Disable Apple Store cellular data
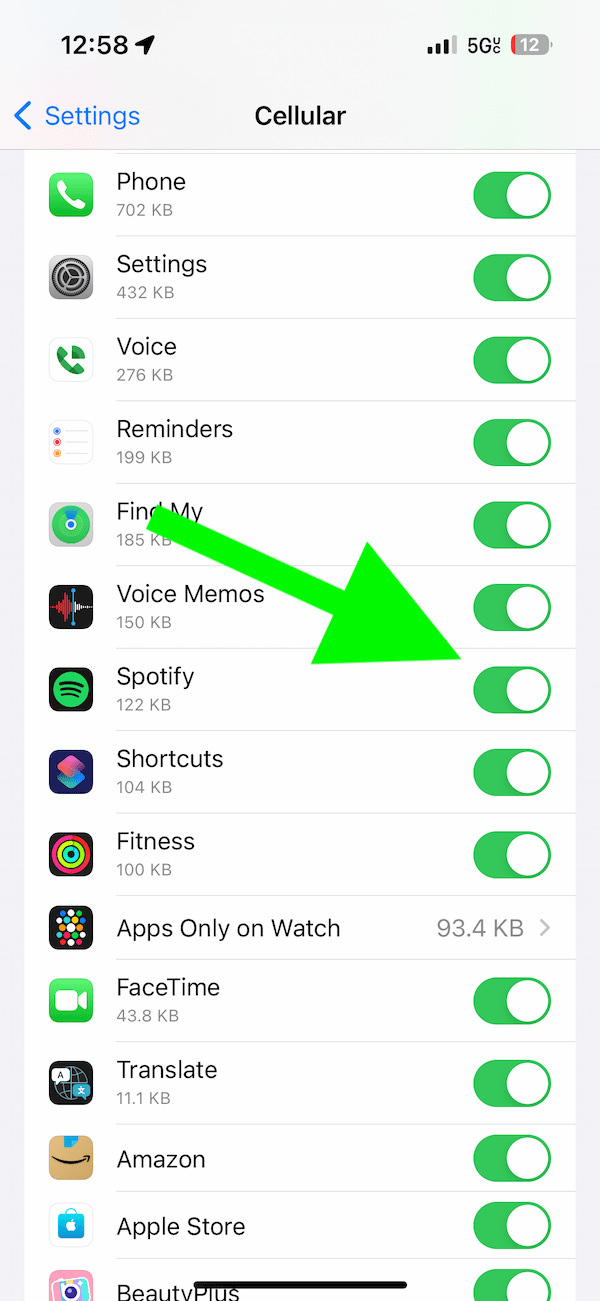This screenshot has height=1301, width=600. pos(512,1226)
